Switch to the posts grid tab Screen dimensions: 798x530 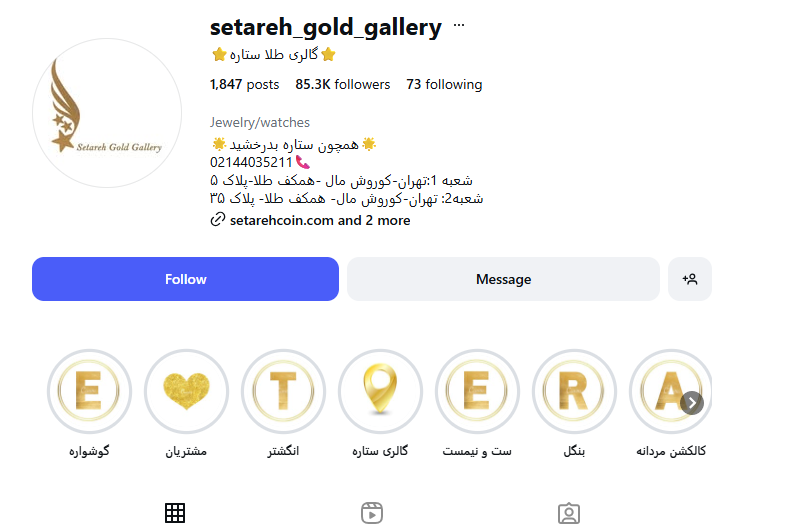pos(175,513)
